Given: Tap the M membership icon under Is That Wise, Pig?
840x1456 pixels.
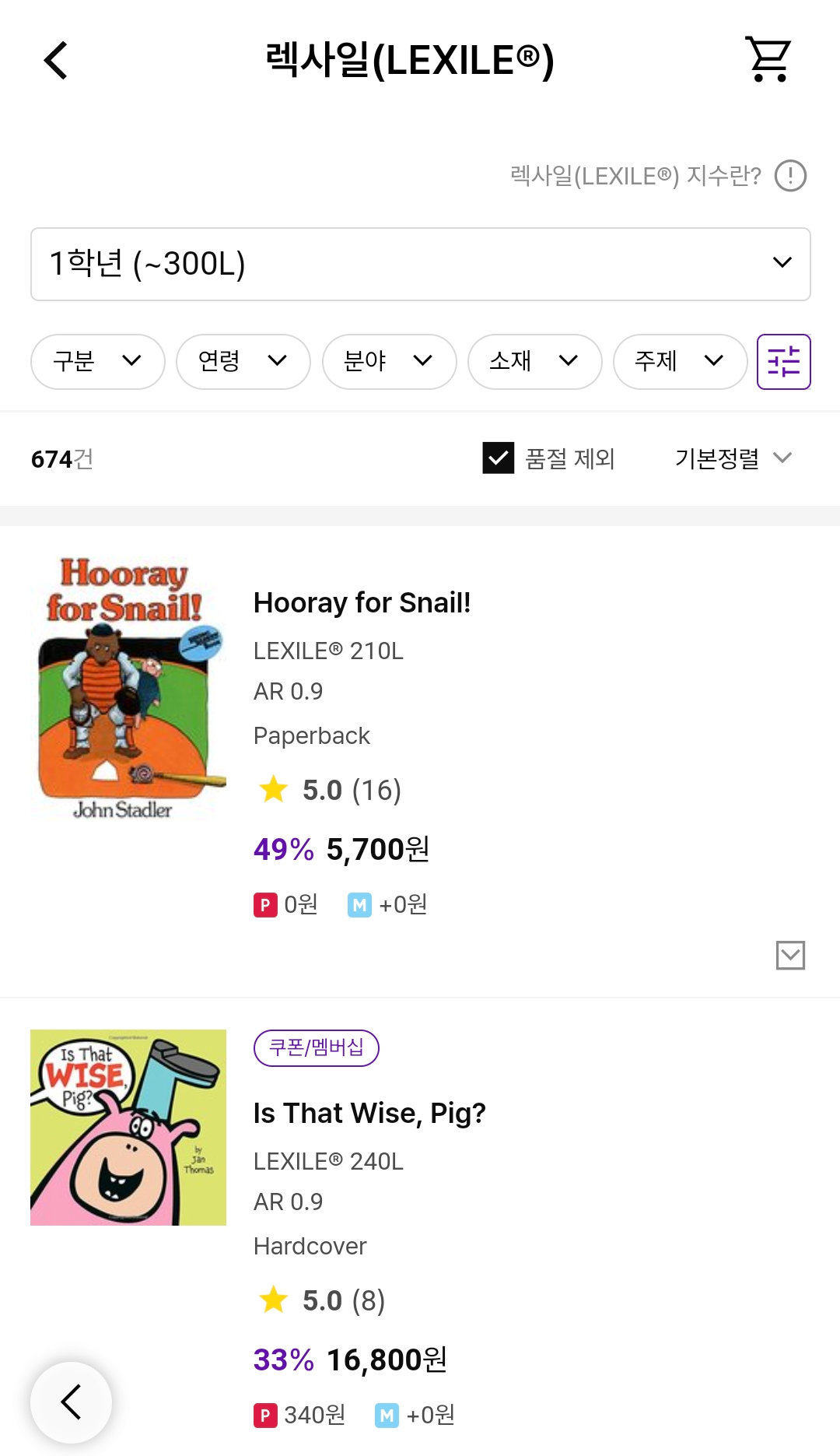Looking at the screenshot, I should [386, 1416].
